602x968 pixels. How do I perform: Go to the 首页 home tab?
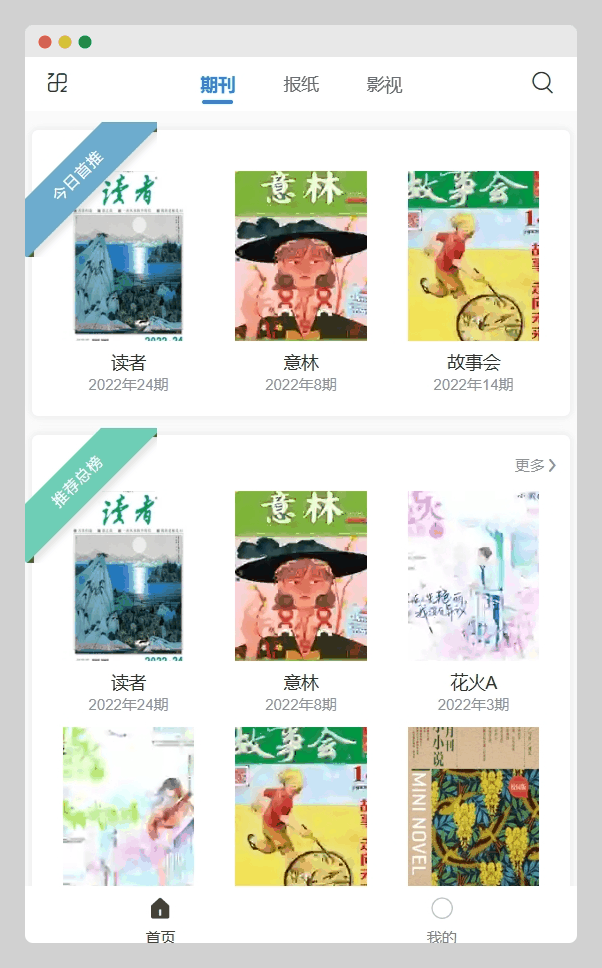pos(160,919)
